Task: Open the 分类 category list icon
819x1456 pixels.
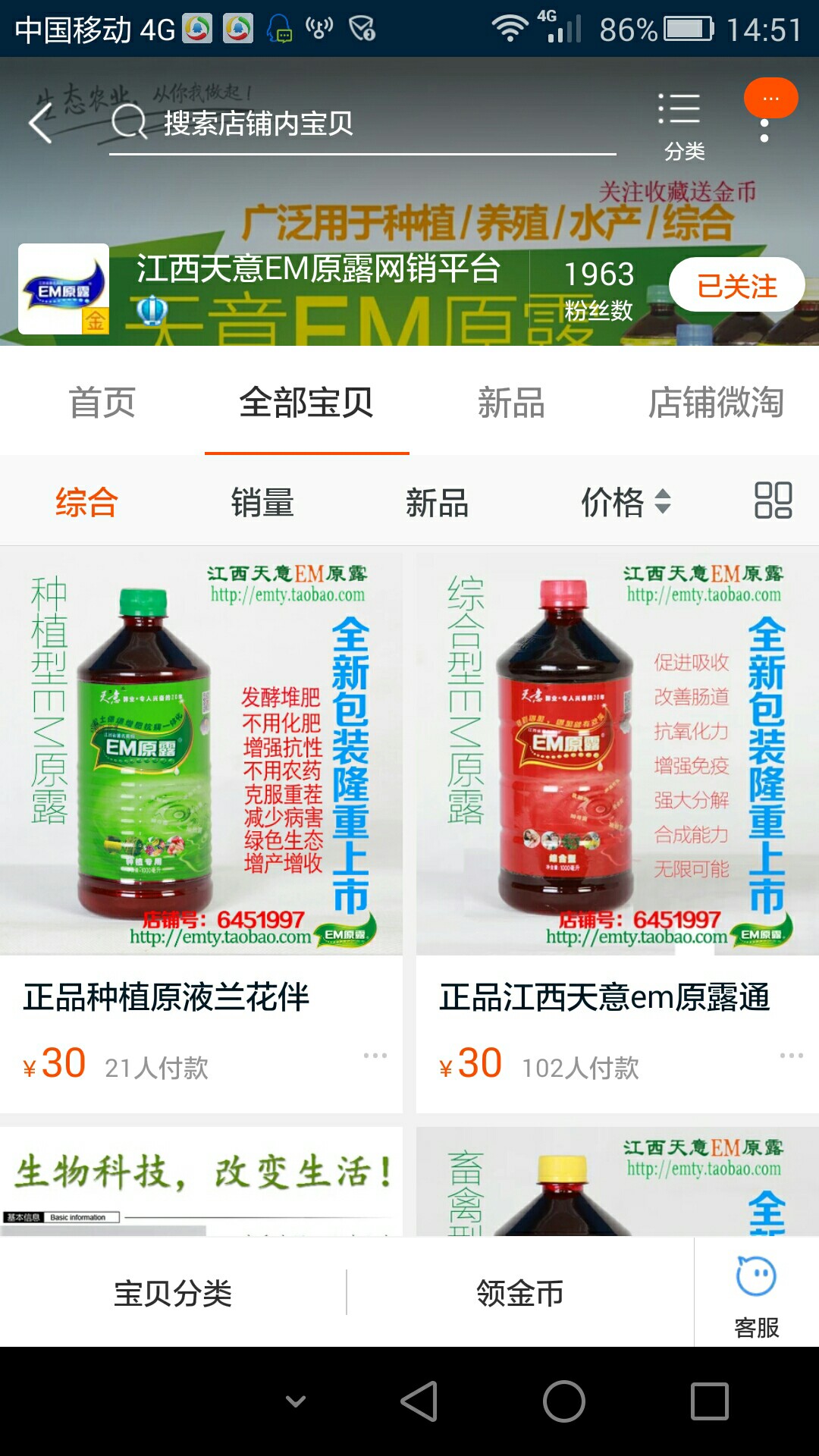Action: click(x=682, y=126)
